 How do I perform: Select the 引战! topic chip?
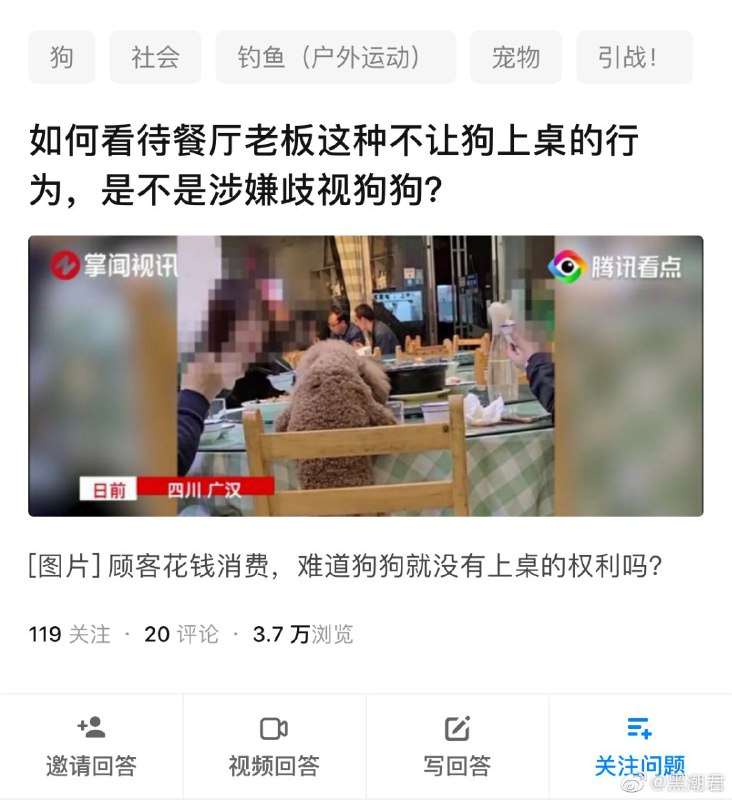[634, 57]
